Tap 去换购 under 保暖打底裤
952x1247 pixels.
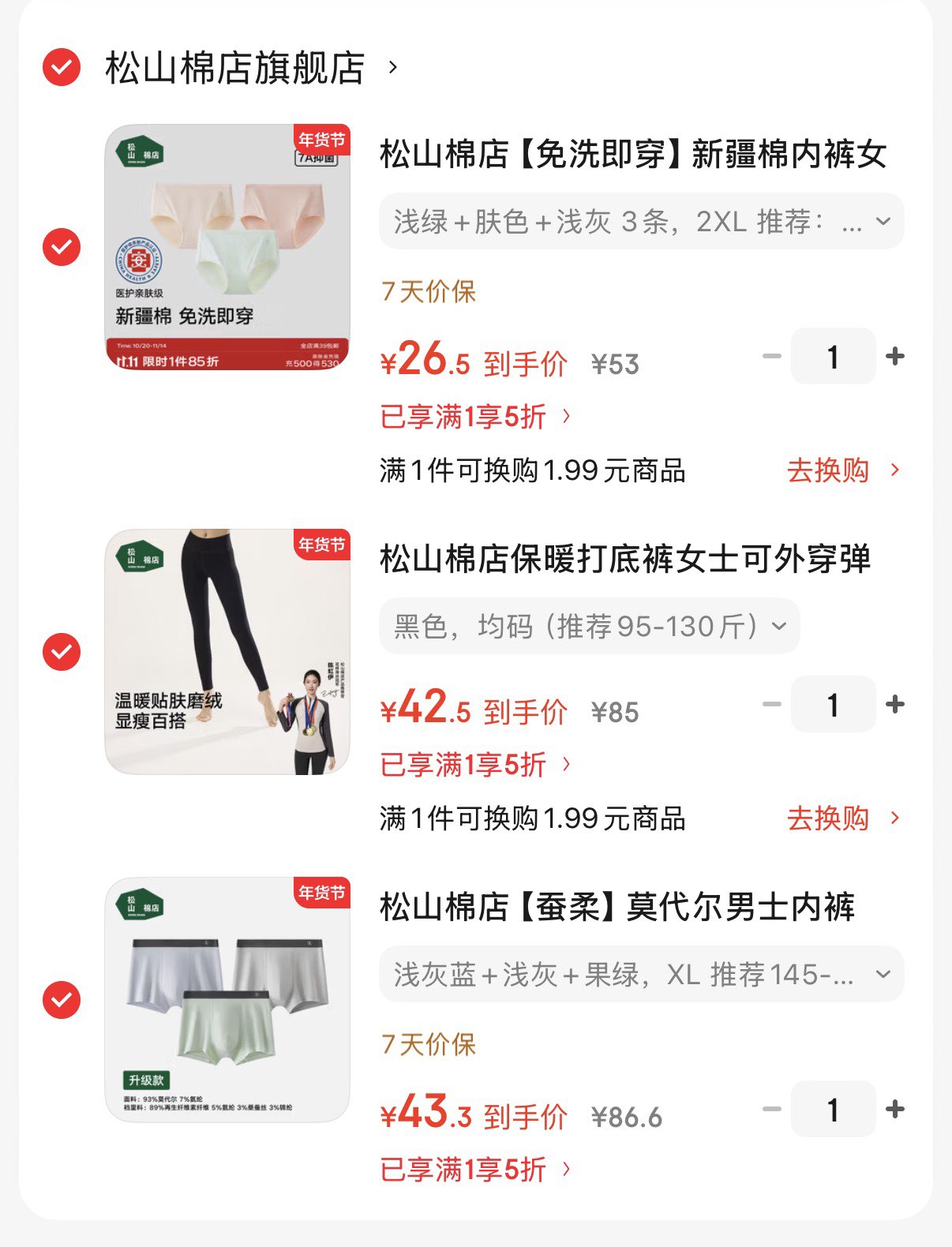[x=841, y=818]
